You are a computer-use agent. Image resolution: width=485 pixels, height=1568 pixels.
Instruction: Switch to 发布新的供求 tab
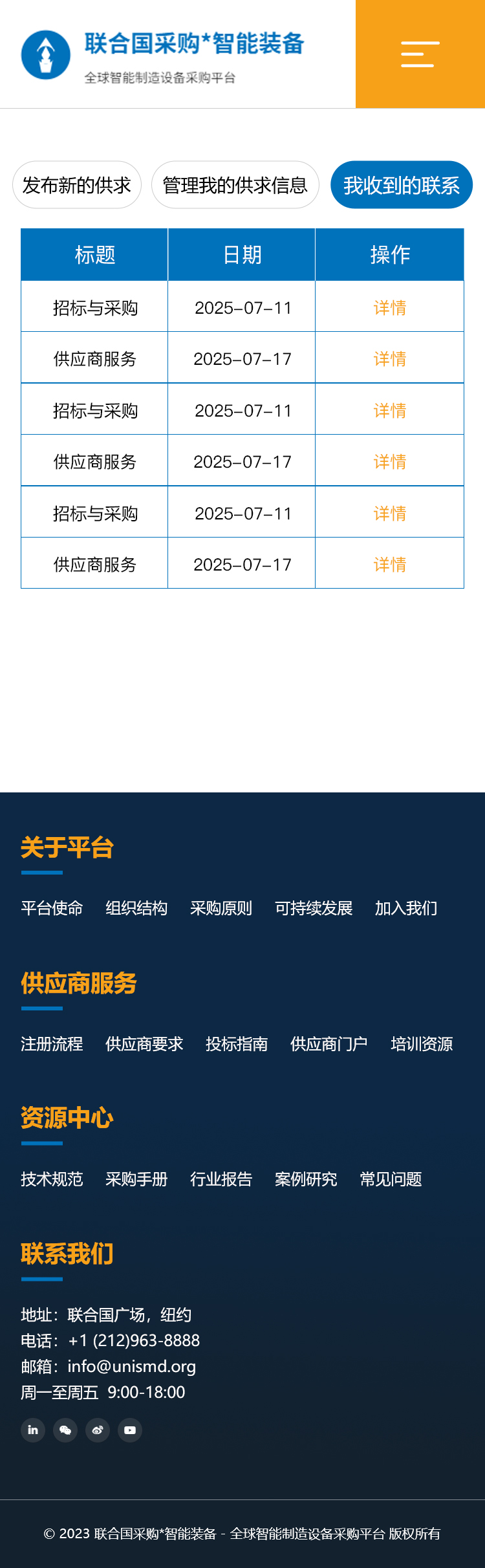pos(77,186)
